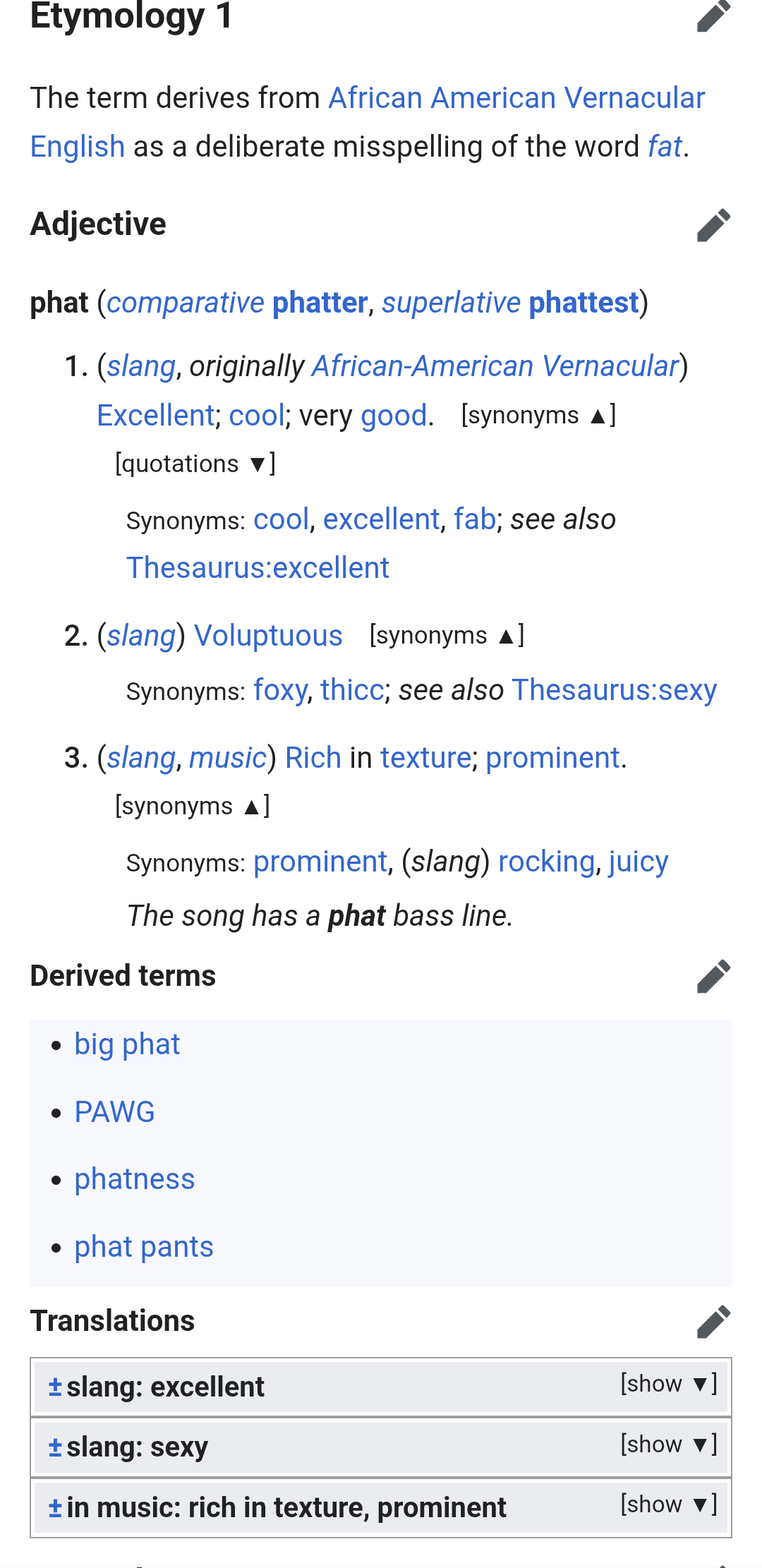Open the Thesaurus:sexy link

point(614,690)
